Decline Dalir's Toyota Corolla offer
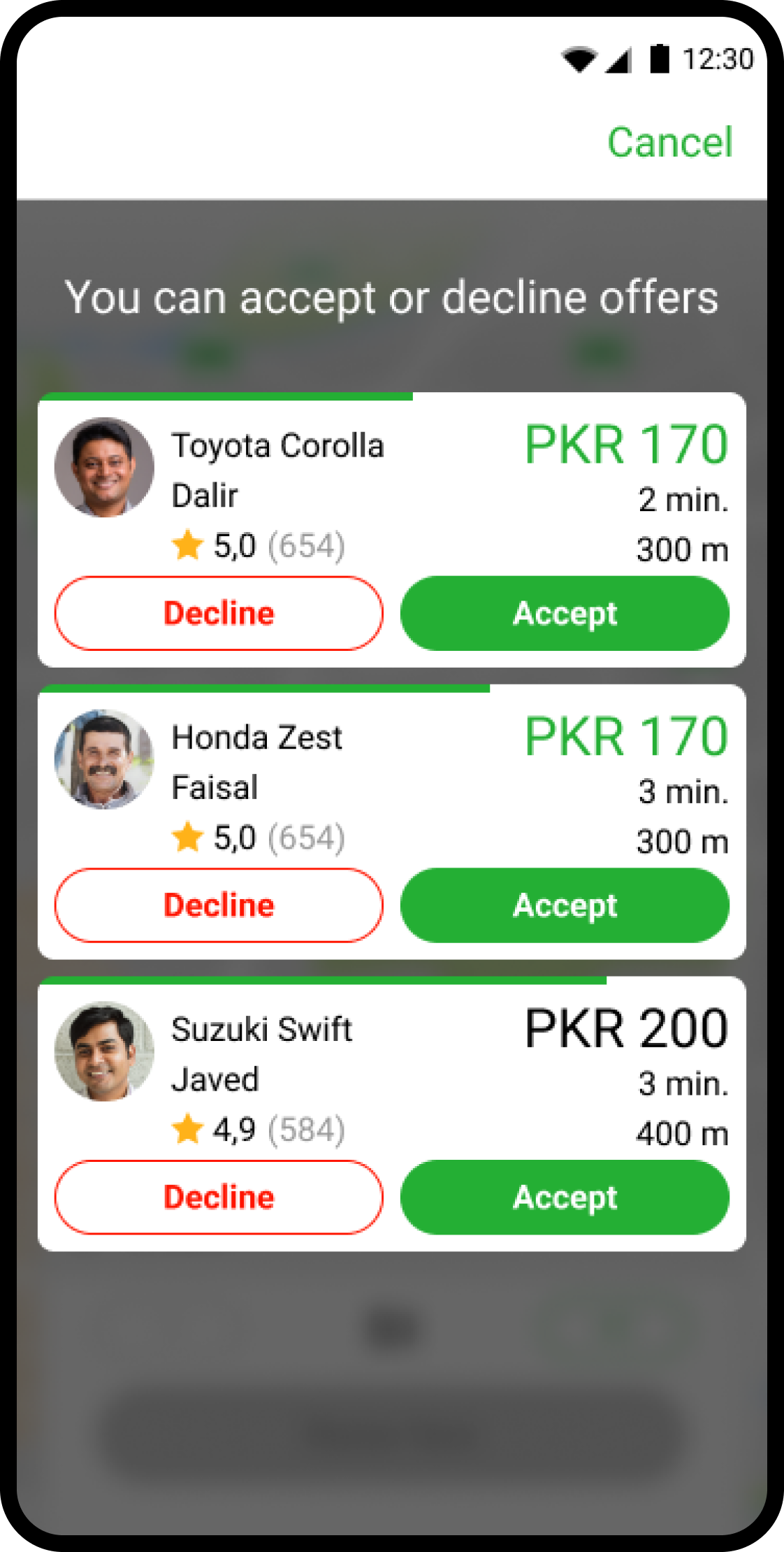Viewport: 784px width, 1552px height. (x=219, y=613)
